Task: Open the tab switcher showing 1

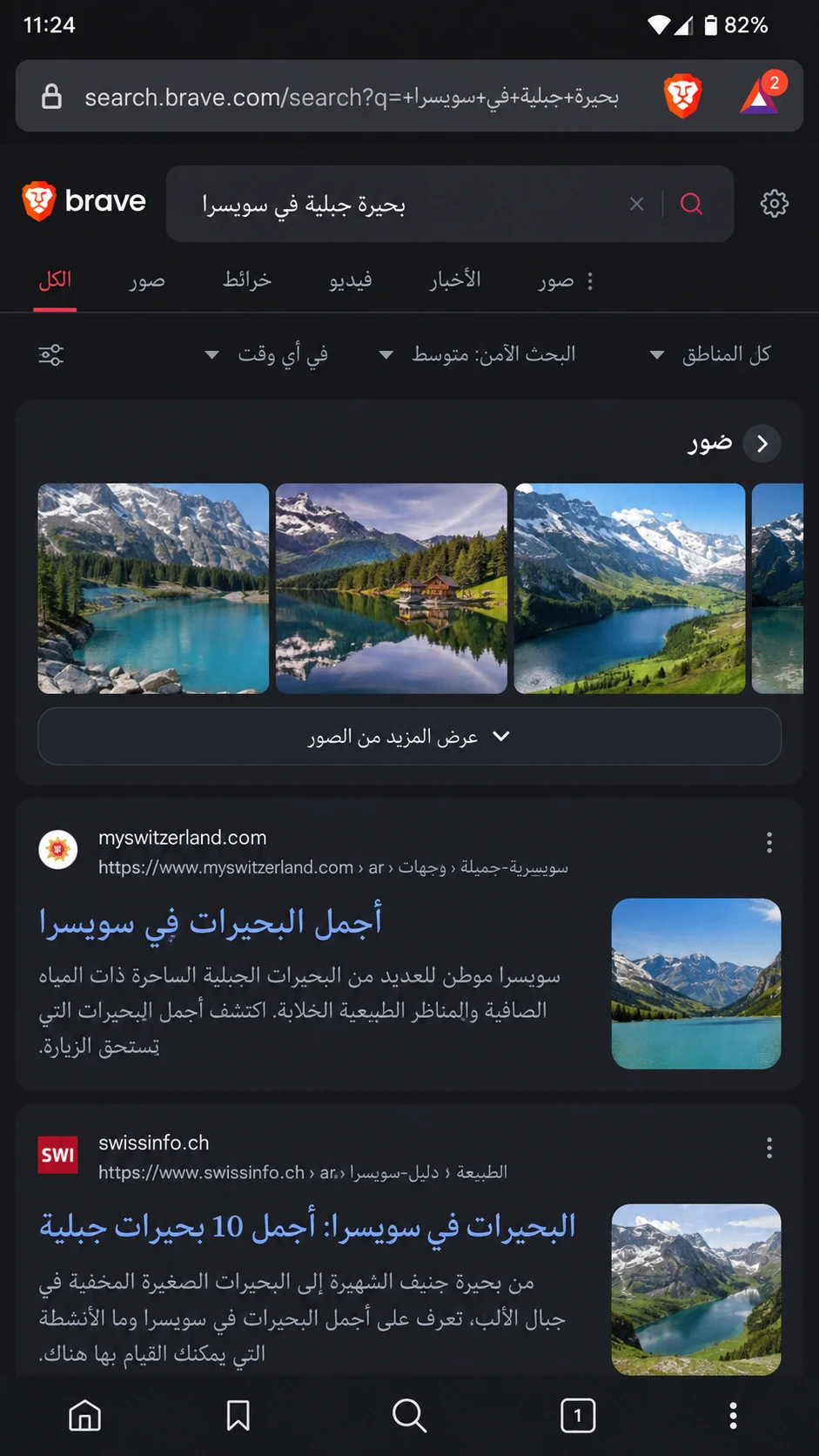Action: pyautogui.click(x=578, y=1416)
